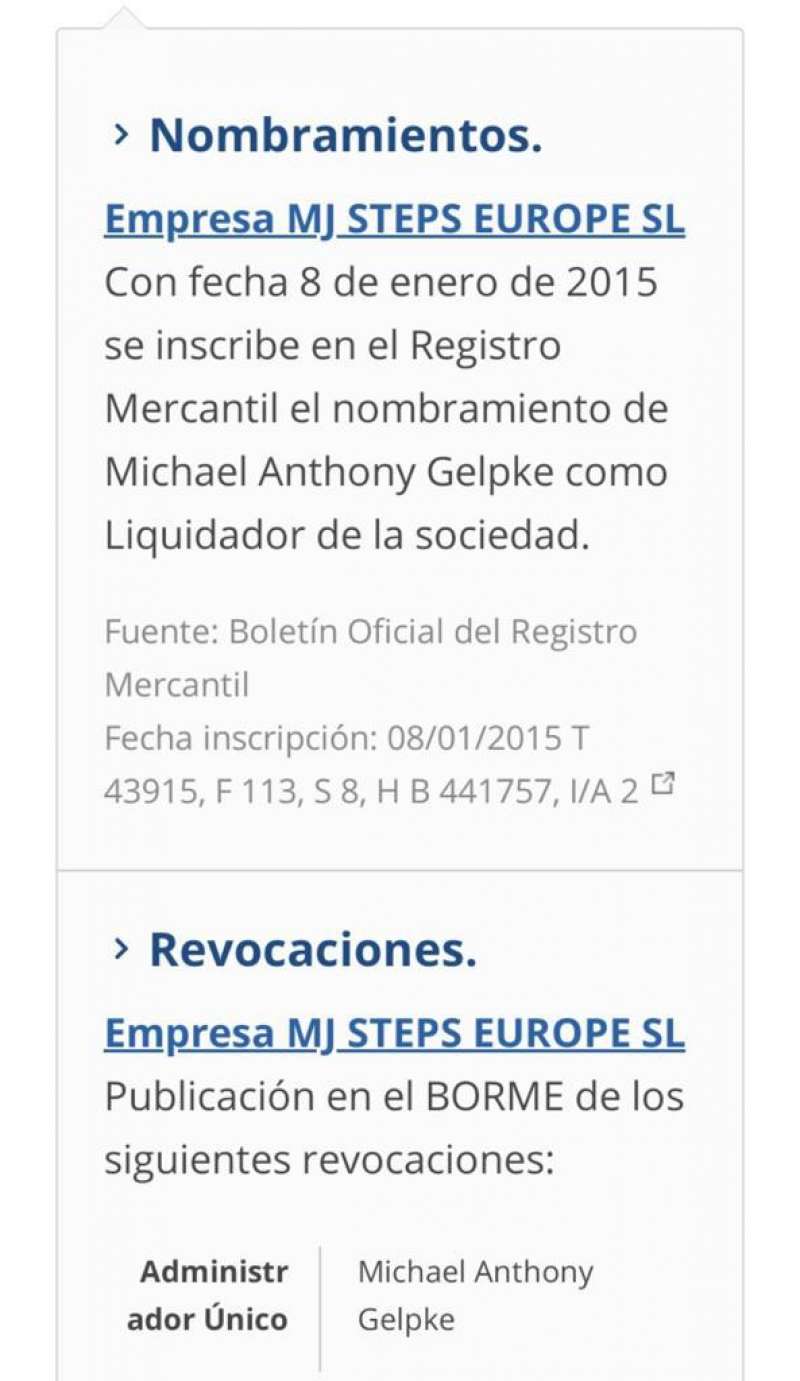This screenshot has height=1381, width=800.
Task: Open Empresa MJ STEPS EUROPE SL link under Nombramientos
Action: [x=394, y=219]
